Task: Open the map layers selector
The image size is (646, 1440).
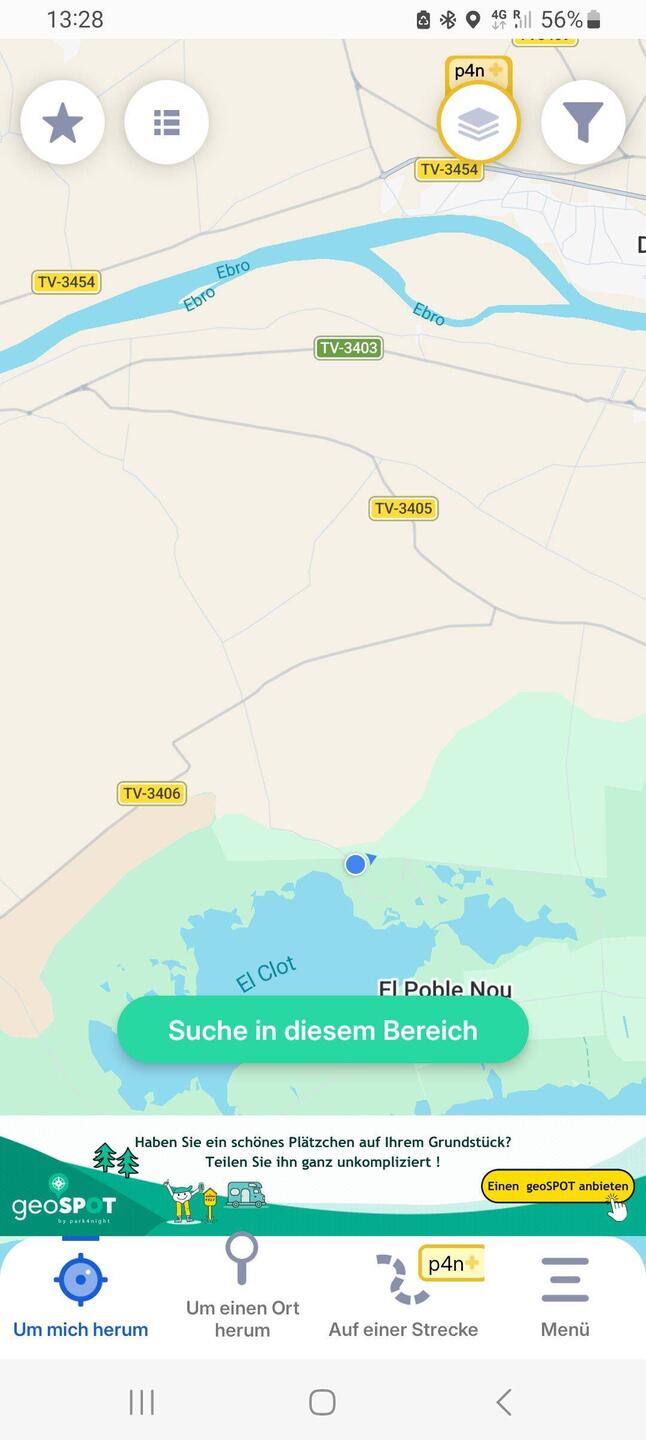Action: click(x=478, y=123)
